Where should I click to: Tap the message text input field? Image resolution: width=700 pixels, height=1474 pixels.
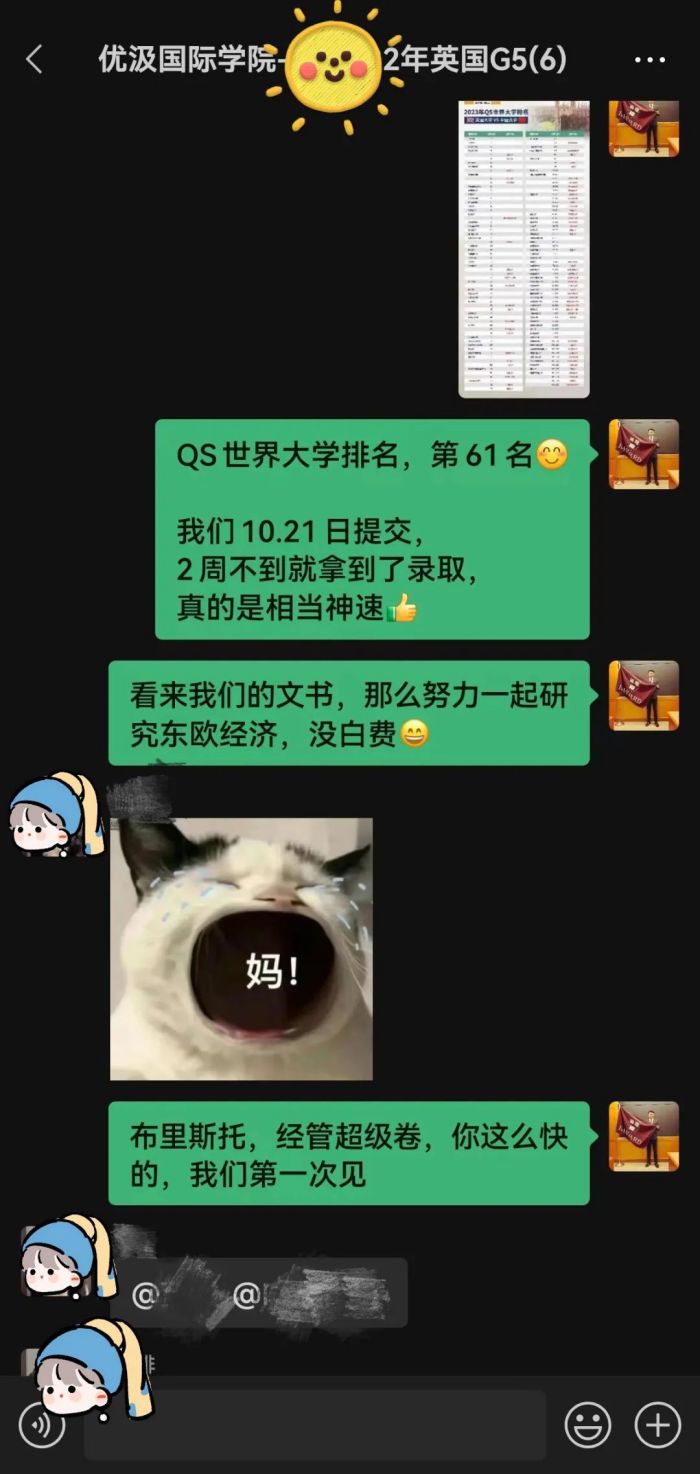click(x=315, y=1425)
